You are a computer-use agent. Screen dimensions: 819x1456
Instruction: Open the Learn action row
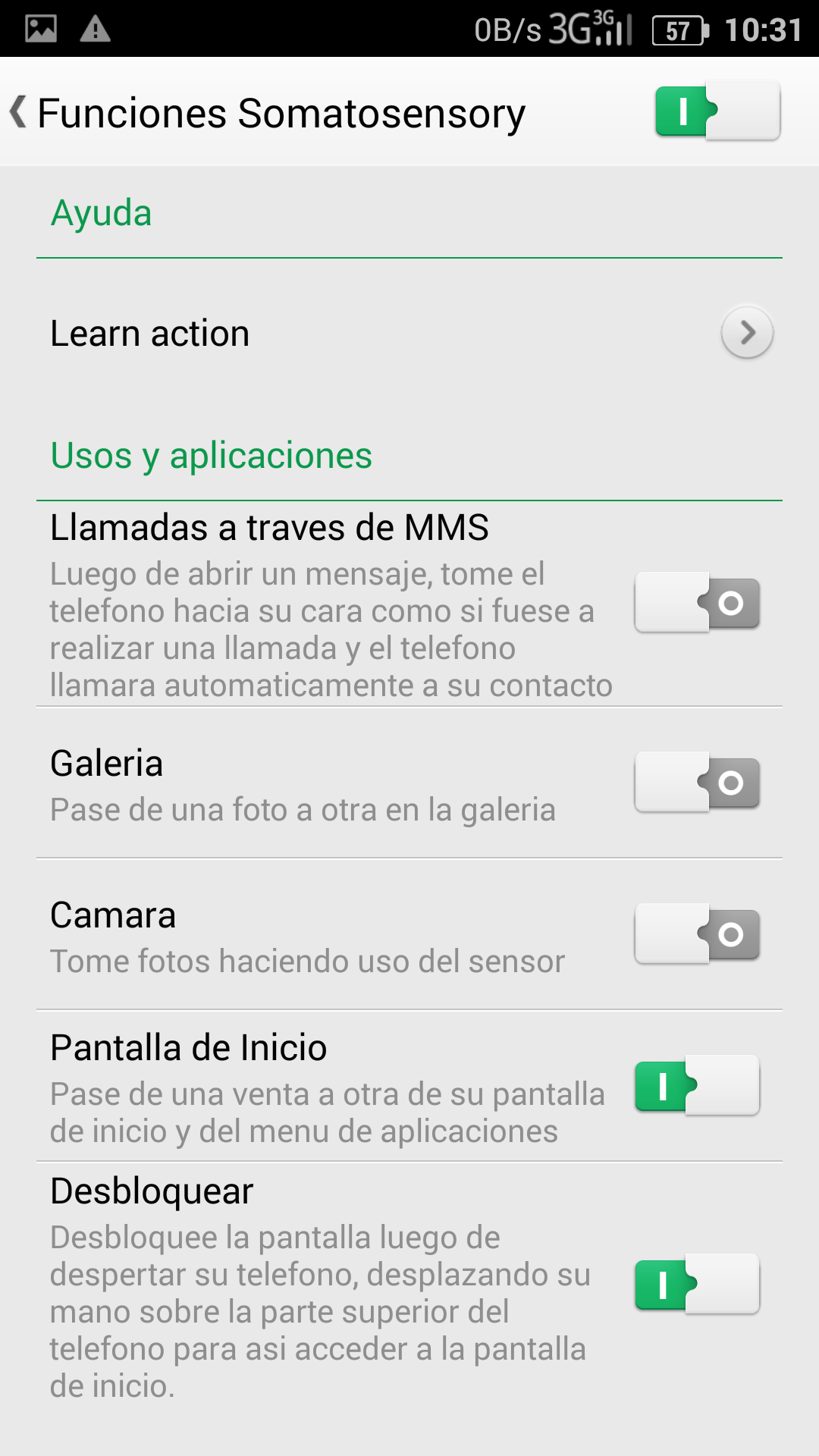coord(409,333)
